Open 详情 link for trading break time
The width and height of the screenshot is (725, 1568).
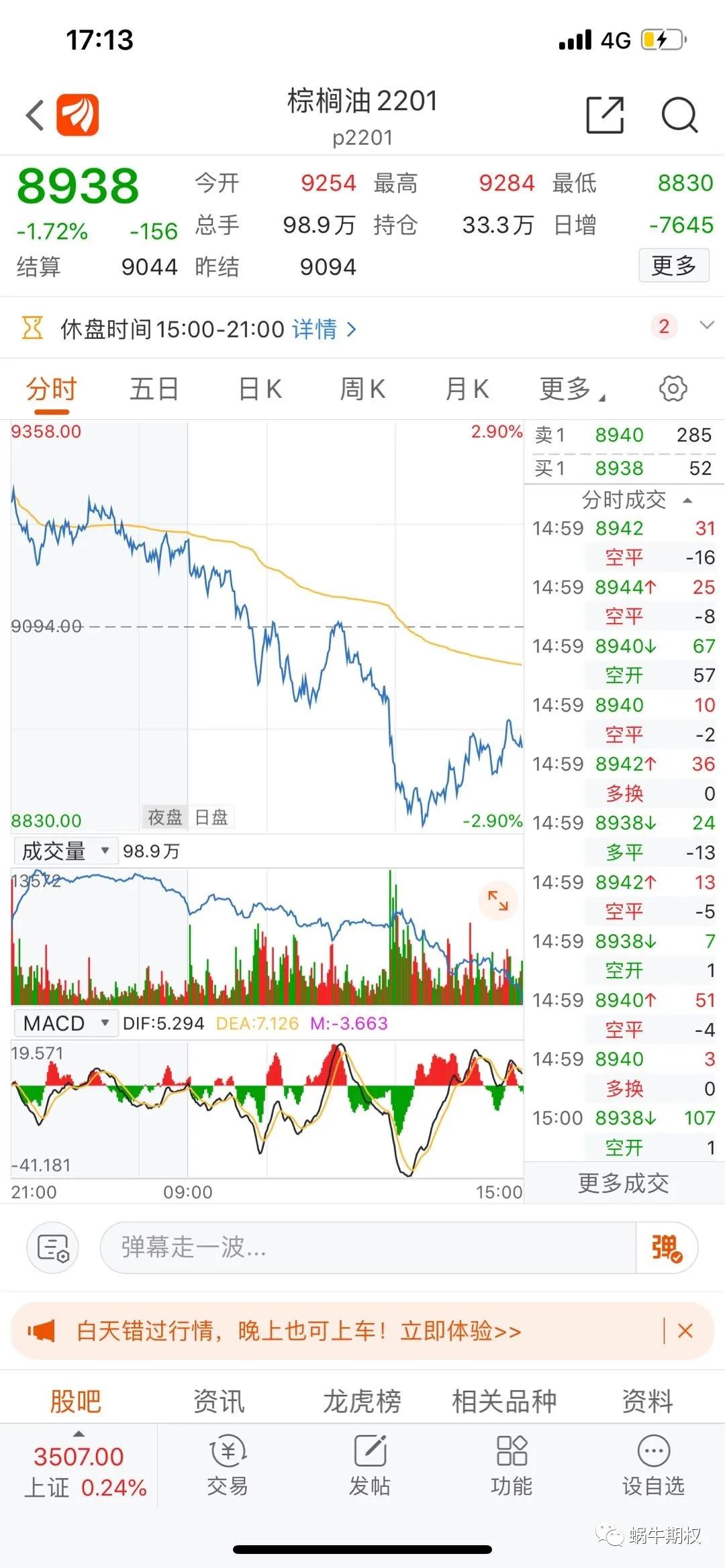(324, 329)
